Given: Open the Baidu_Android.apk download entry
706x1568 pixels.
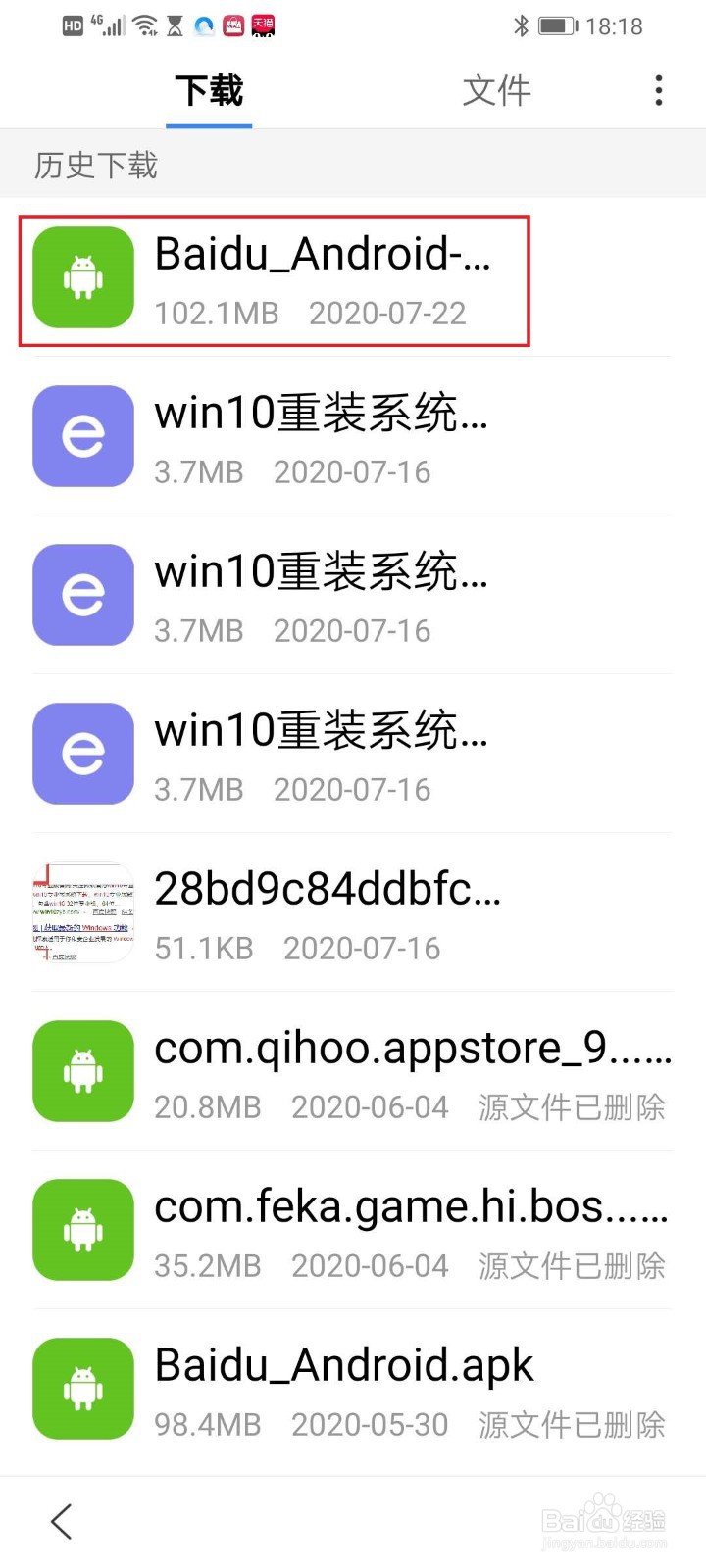Looking at the screenshot, I should (341, 1388).
